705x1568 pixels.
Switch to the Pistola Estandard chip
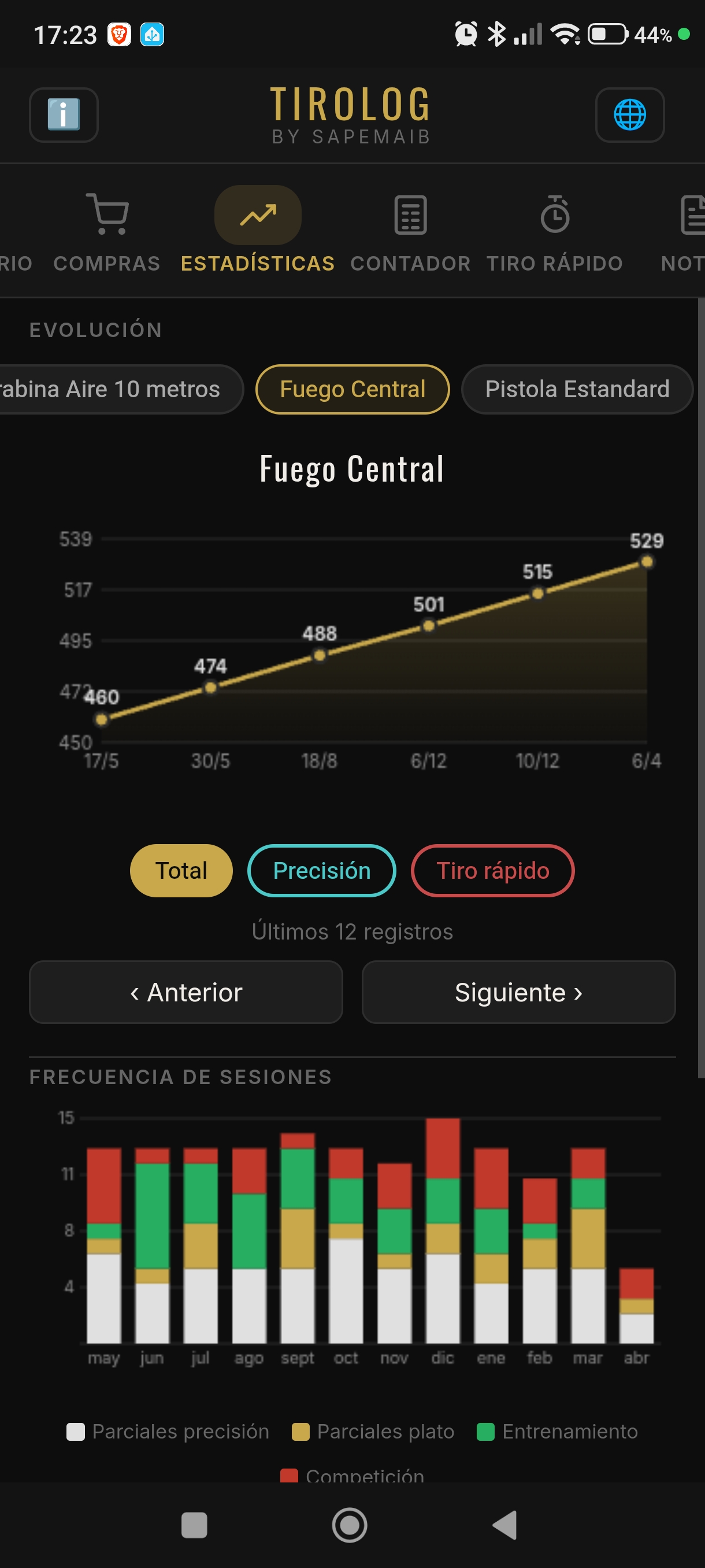577,389
